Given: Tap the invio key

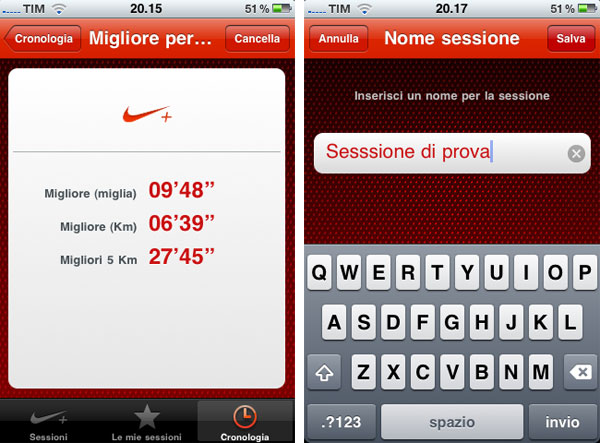Looking at the screenshot, I should (563, 421).
